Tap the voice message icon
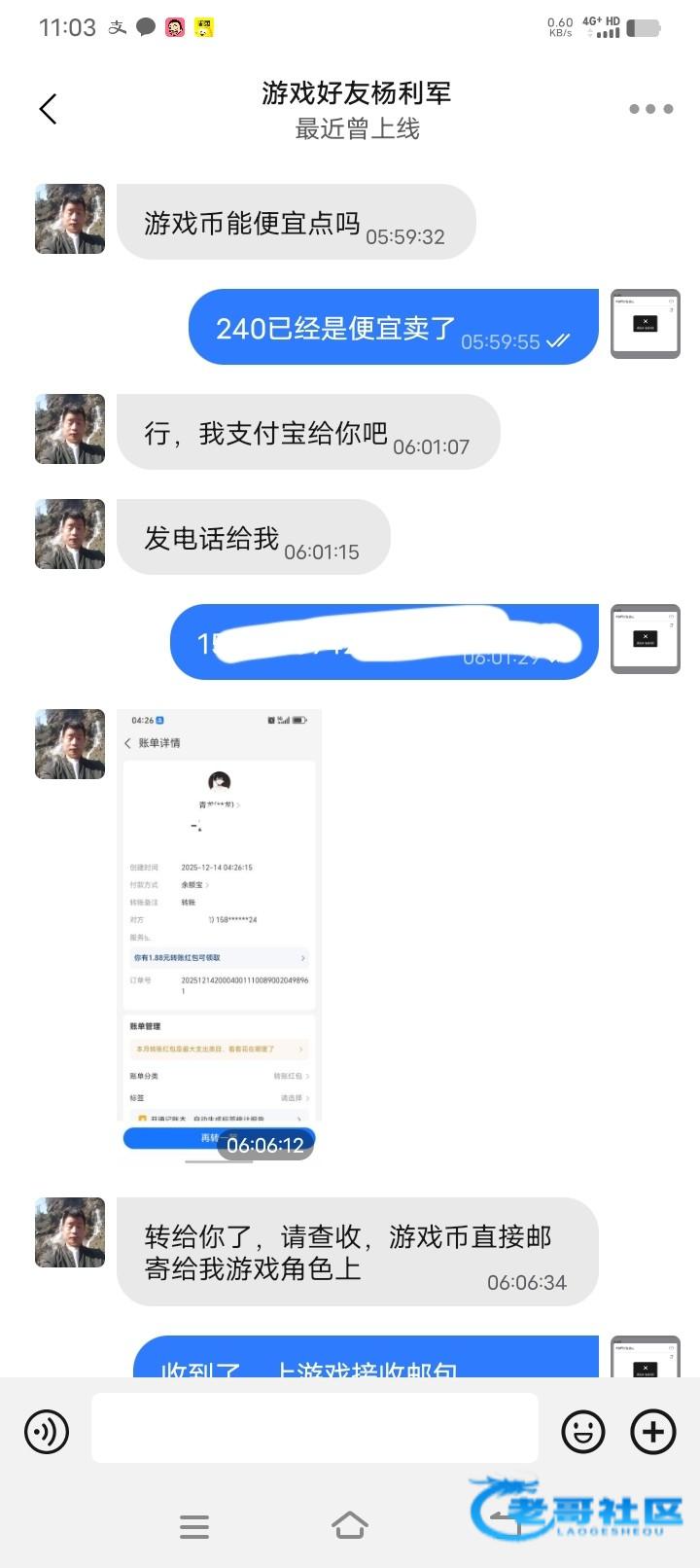This screenshot has width=700, height=1568. pyautogui.click(x=47, y=1431)
